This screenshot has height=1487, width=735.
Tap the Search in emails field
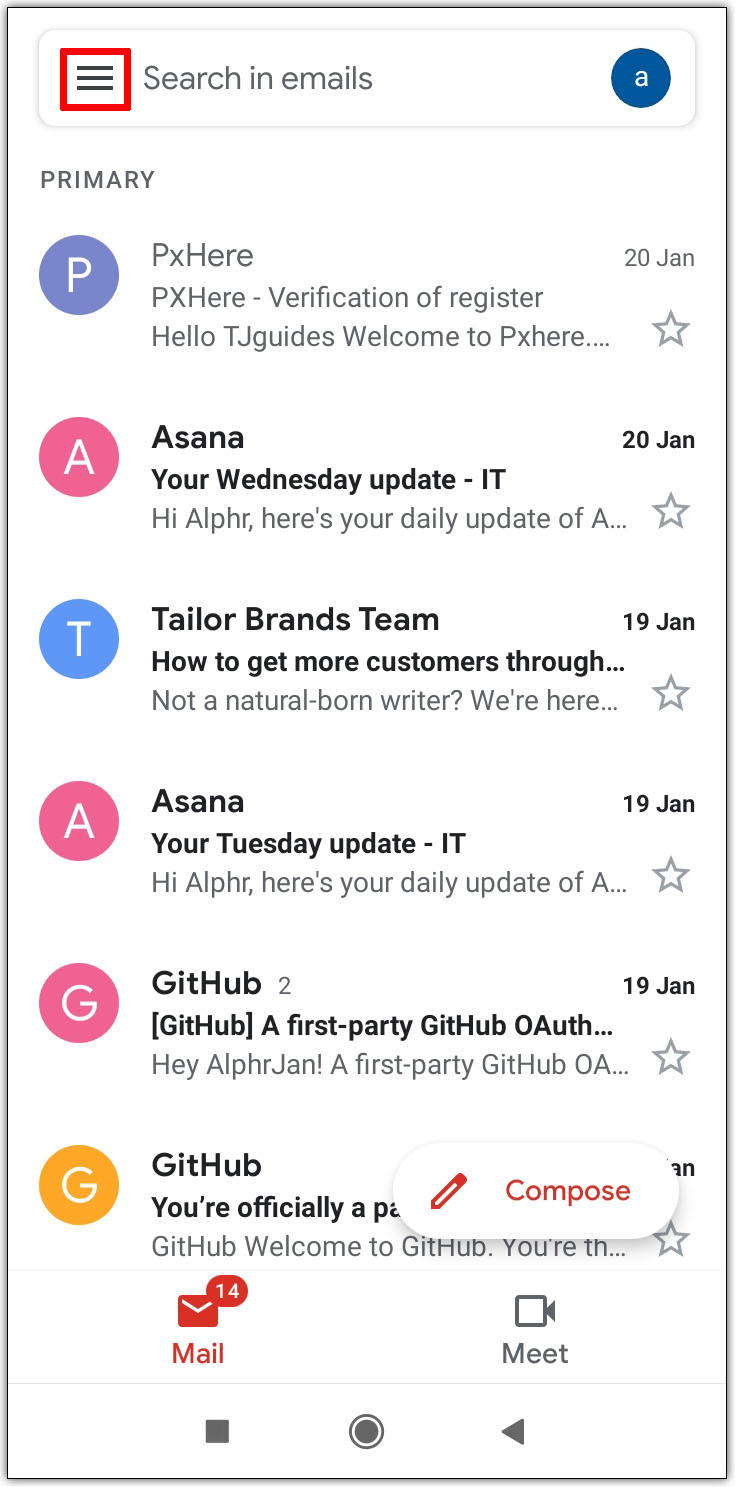click(x=360, y=78)
